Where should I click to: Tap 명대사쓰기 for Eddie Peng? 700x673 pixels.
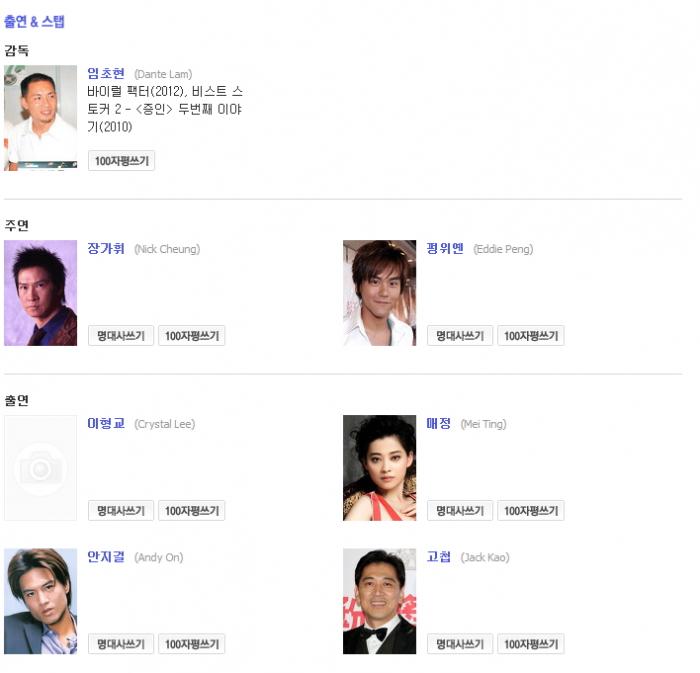coord(460,336)
